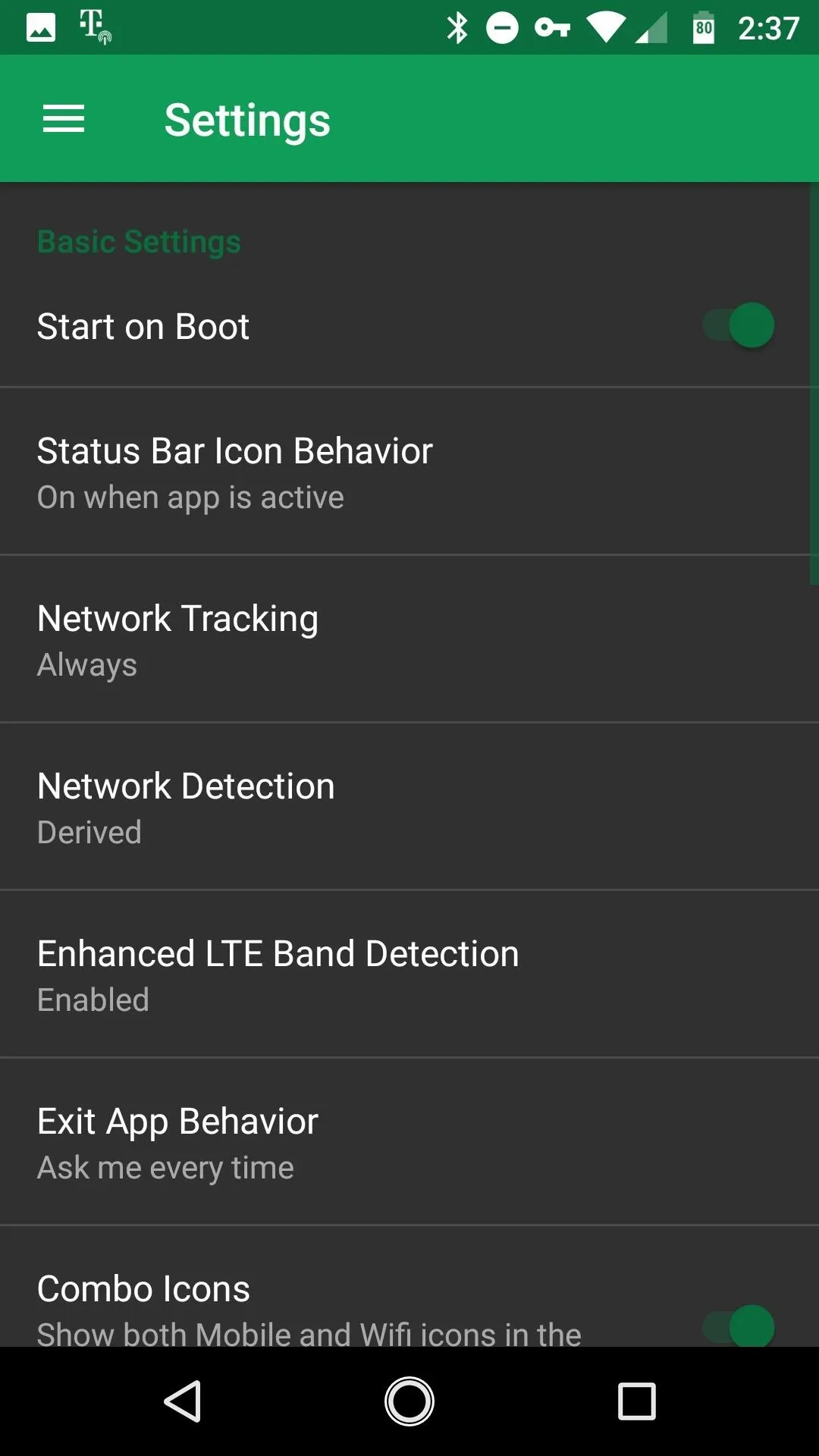Open Status Bar Icon Behavior setting

[409, 472]
